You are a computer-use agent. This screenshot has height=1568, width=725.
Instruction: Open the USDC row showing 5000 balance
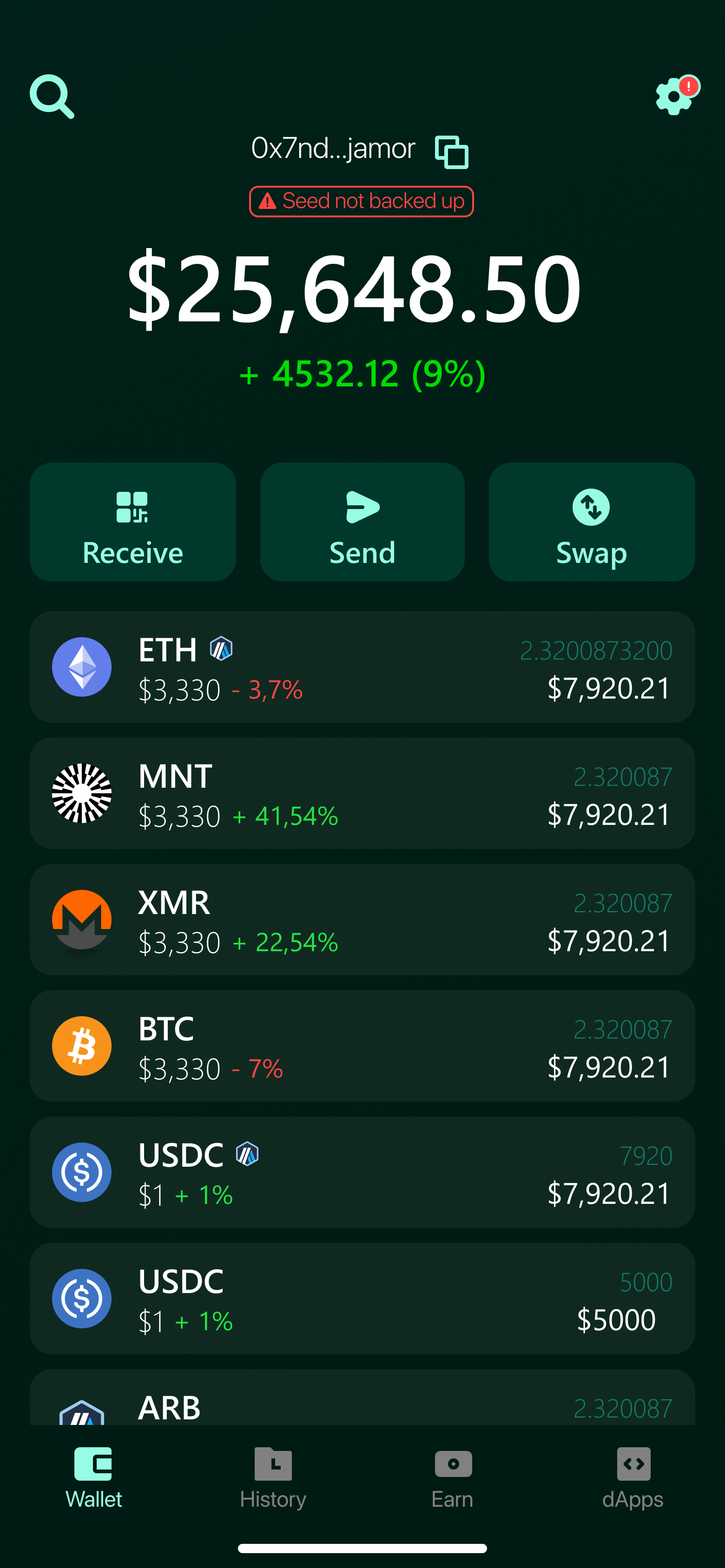[x=362, y=1298]
